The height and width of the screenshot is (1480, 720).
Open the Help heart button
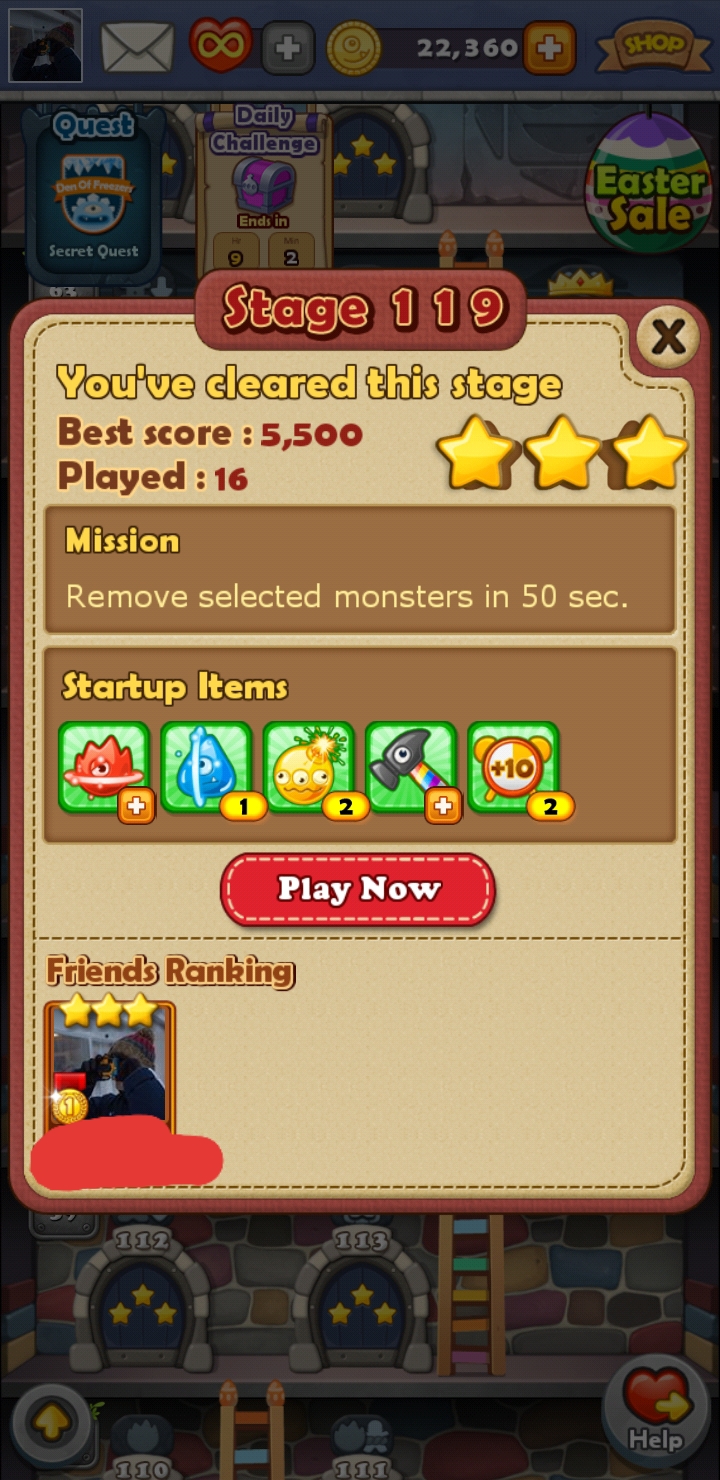(656, 1412)
